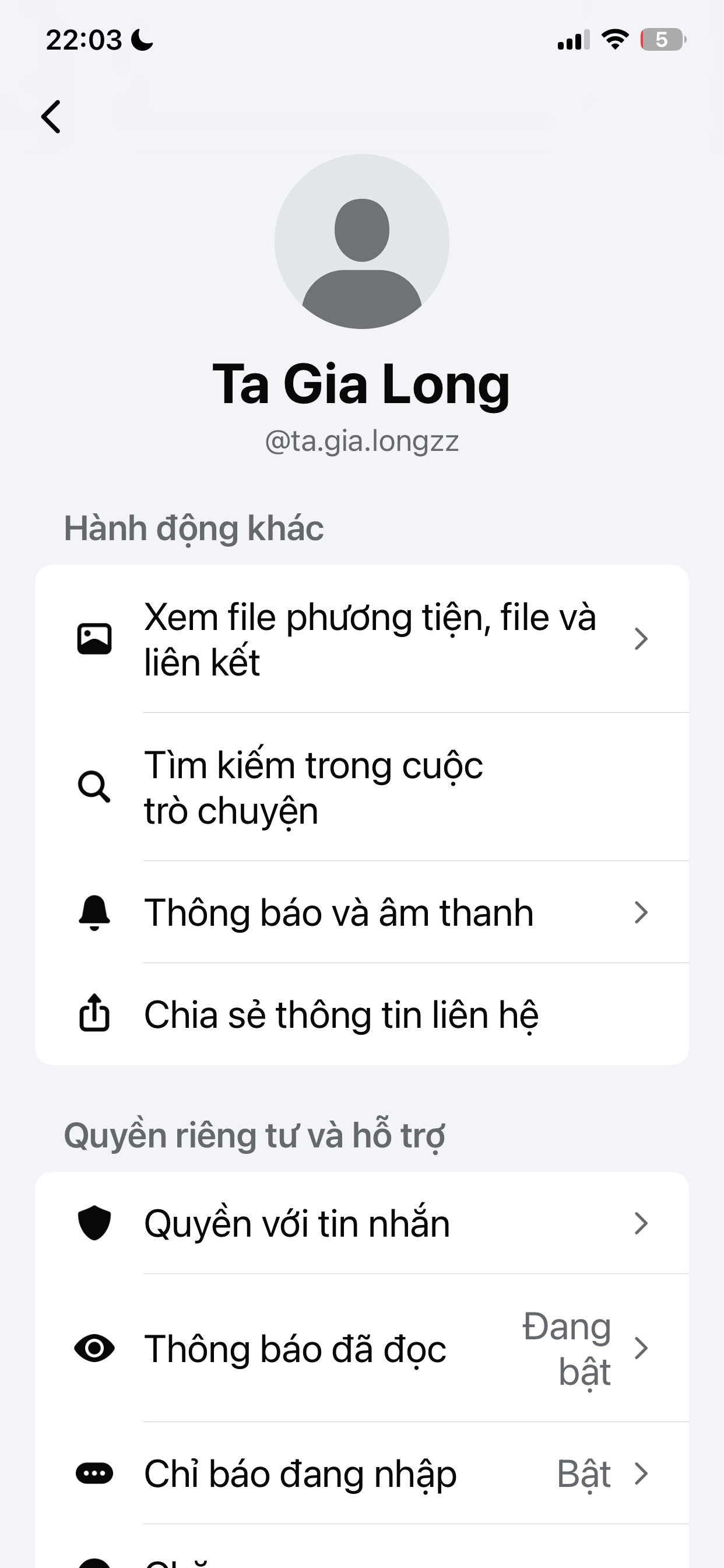Open Thông báo và âm thanh settings

361,912
